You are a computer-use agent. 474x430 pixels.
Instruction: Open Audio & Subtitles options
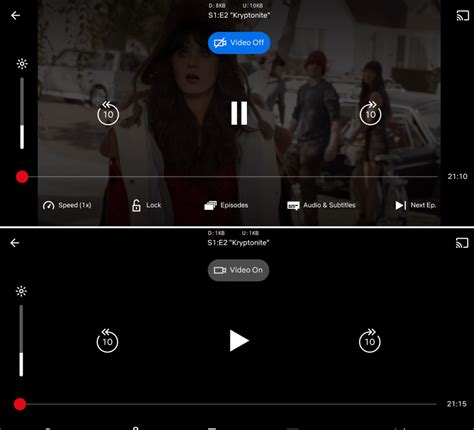(x=321, y=205)
